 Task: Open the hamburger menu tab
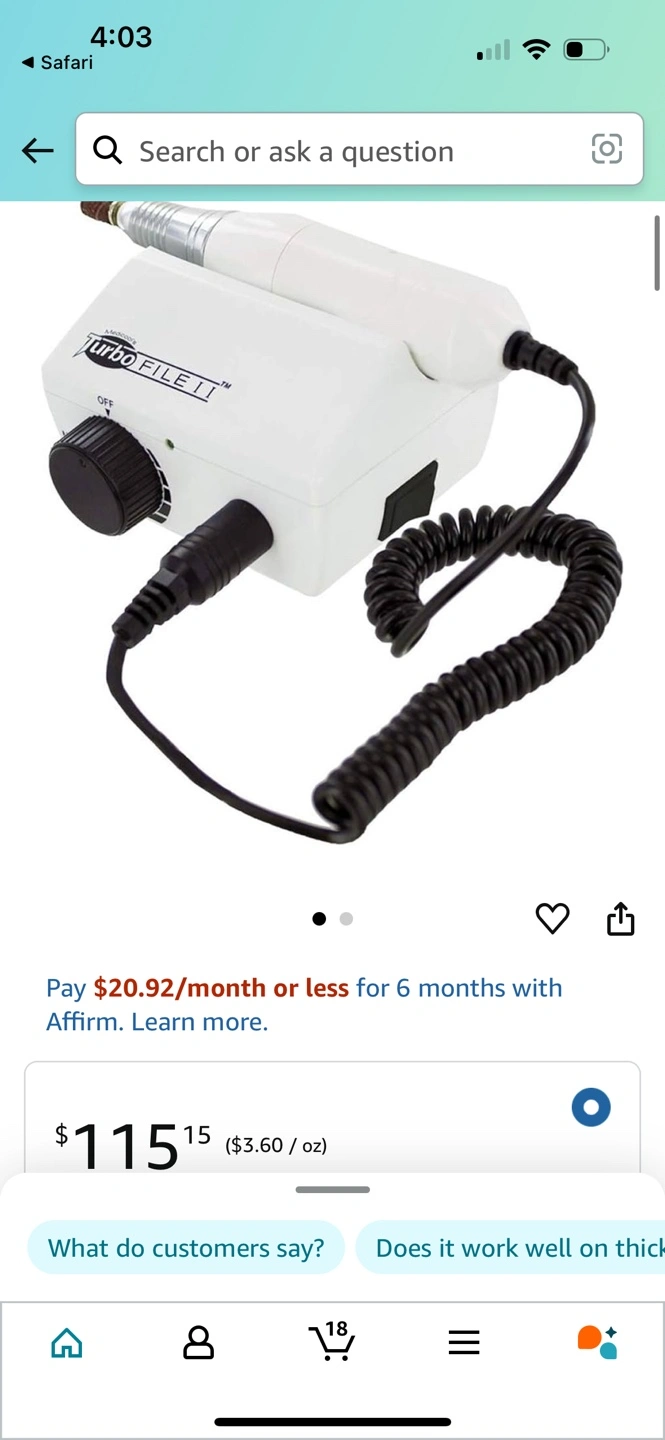464,1343
